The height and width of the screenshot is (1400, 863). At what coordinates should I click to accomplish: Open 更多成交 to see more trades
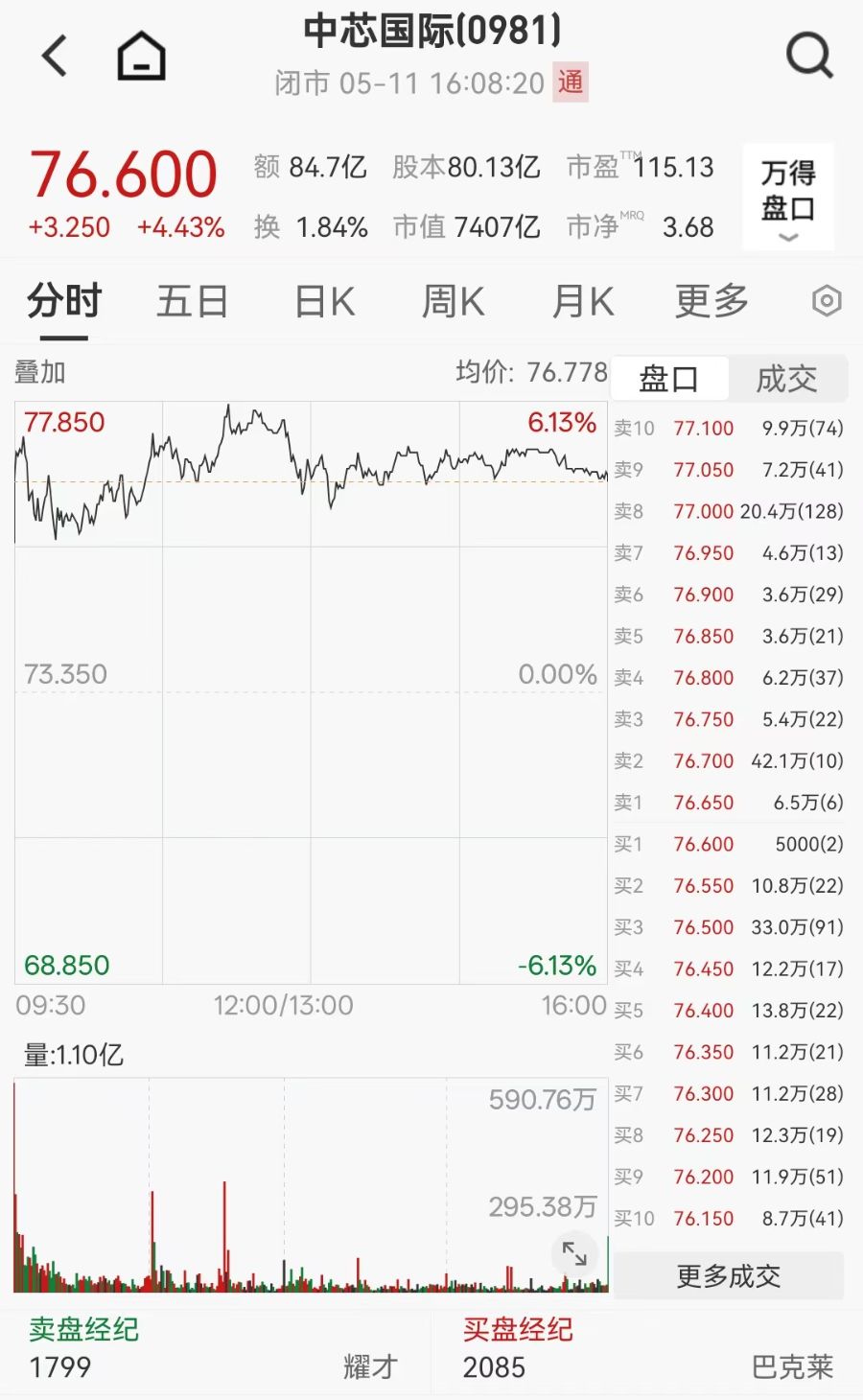point(729,1275)
